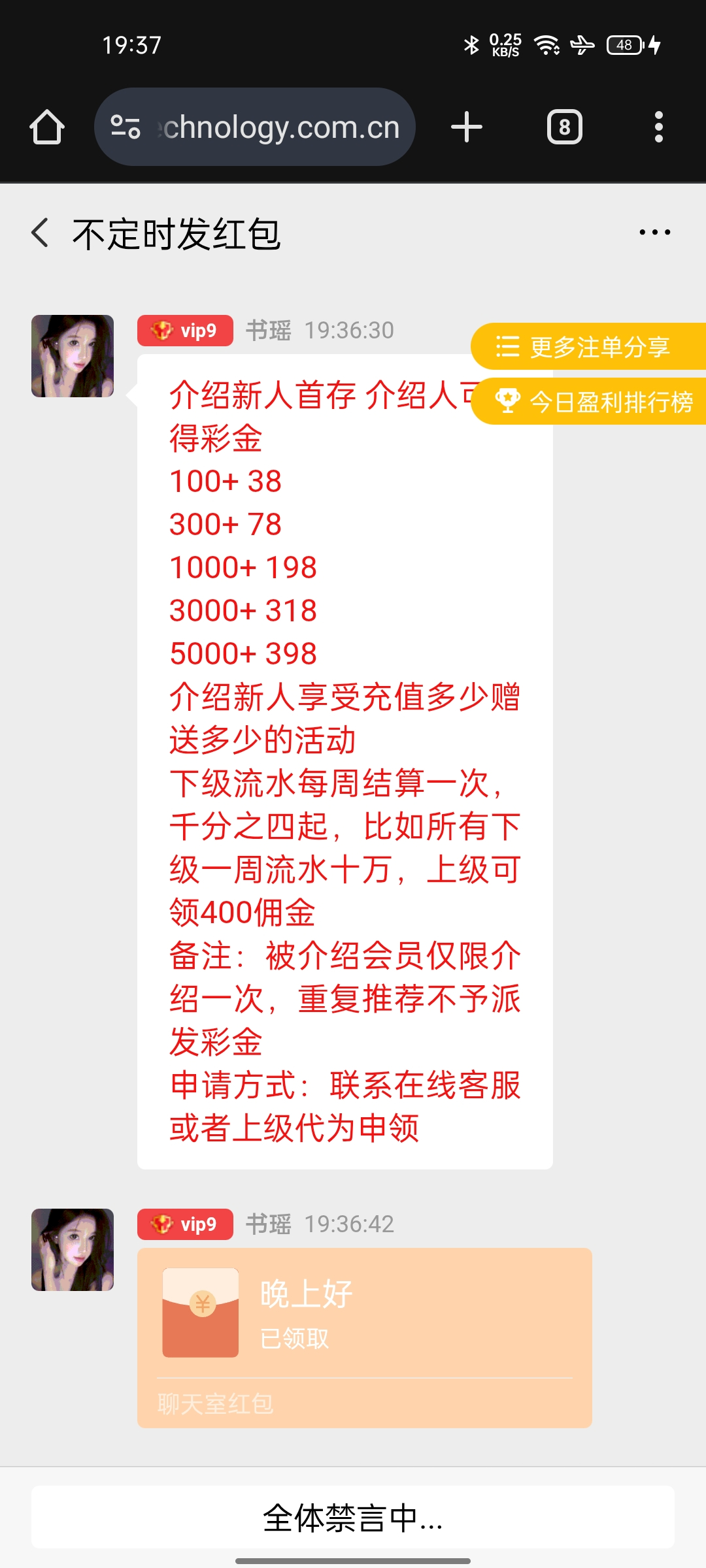Go back from the 不定时发红包 chat room
Screen dimensions: 706x1568
[41, 233]
